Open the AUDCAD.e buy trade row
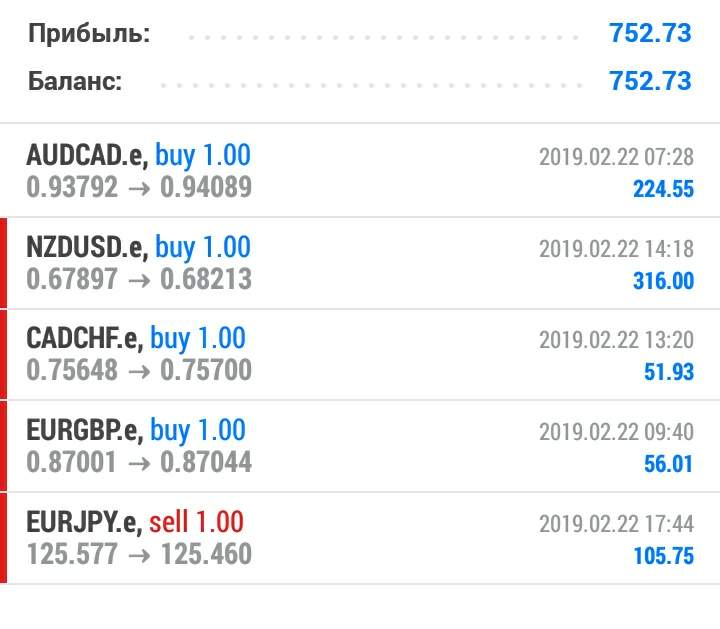Screen dimensions: 720x629 (360, 171)
